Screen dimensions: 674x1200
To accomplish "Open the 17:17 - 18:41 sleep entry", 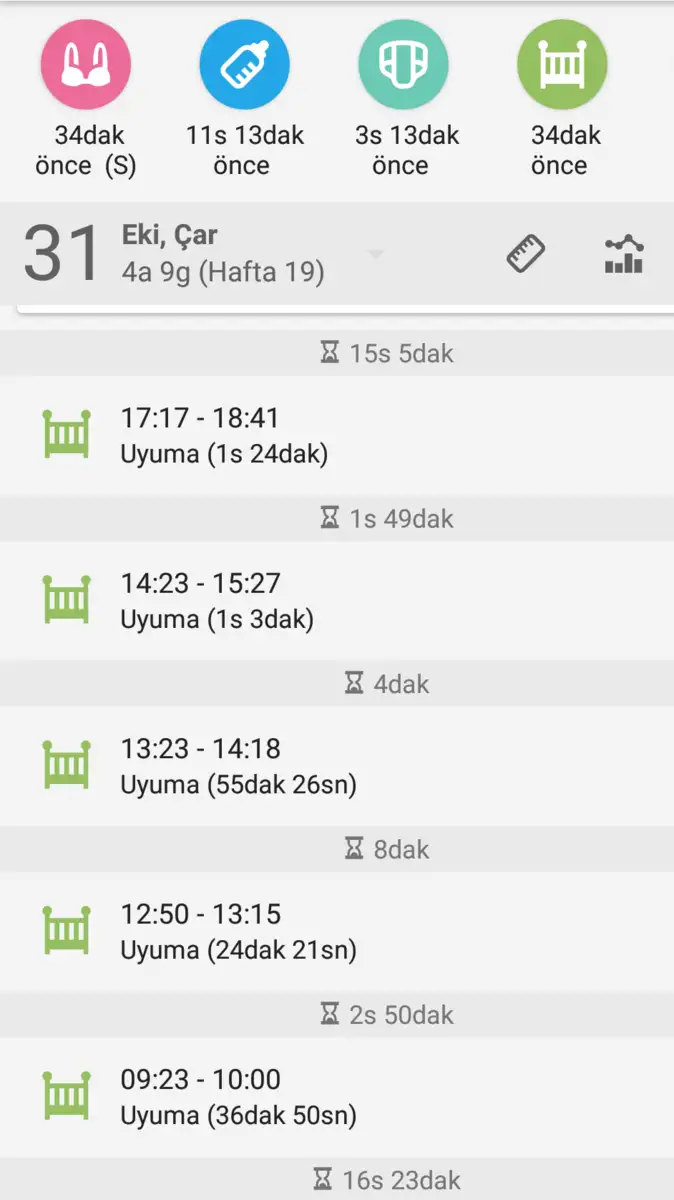I will 337,435.
